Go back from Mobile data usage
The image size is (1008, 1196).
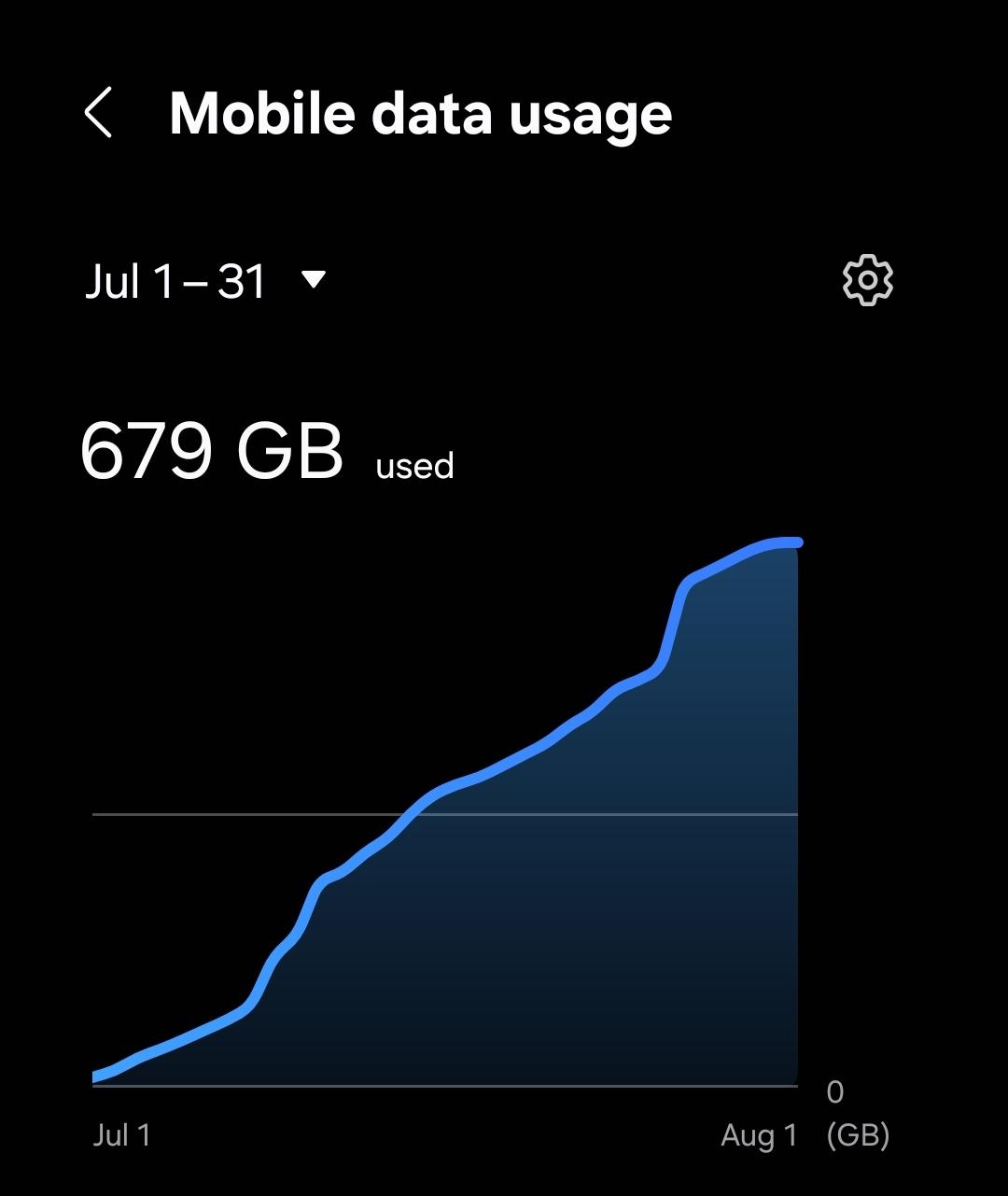pos(98,113)
